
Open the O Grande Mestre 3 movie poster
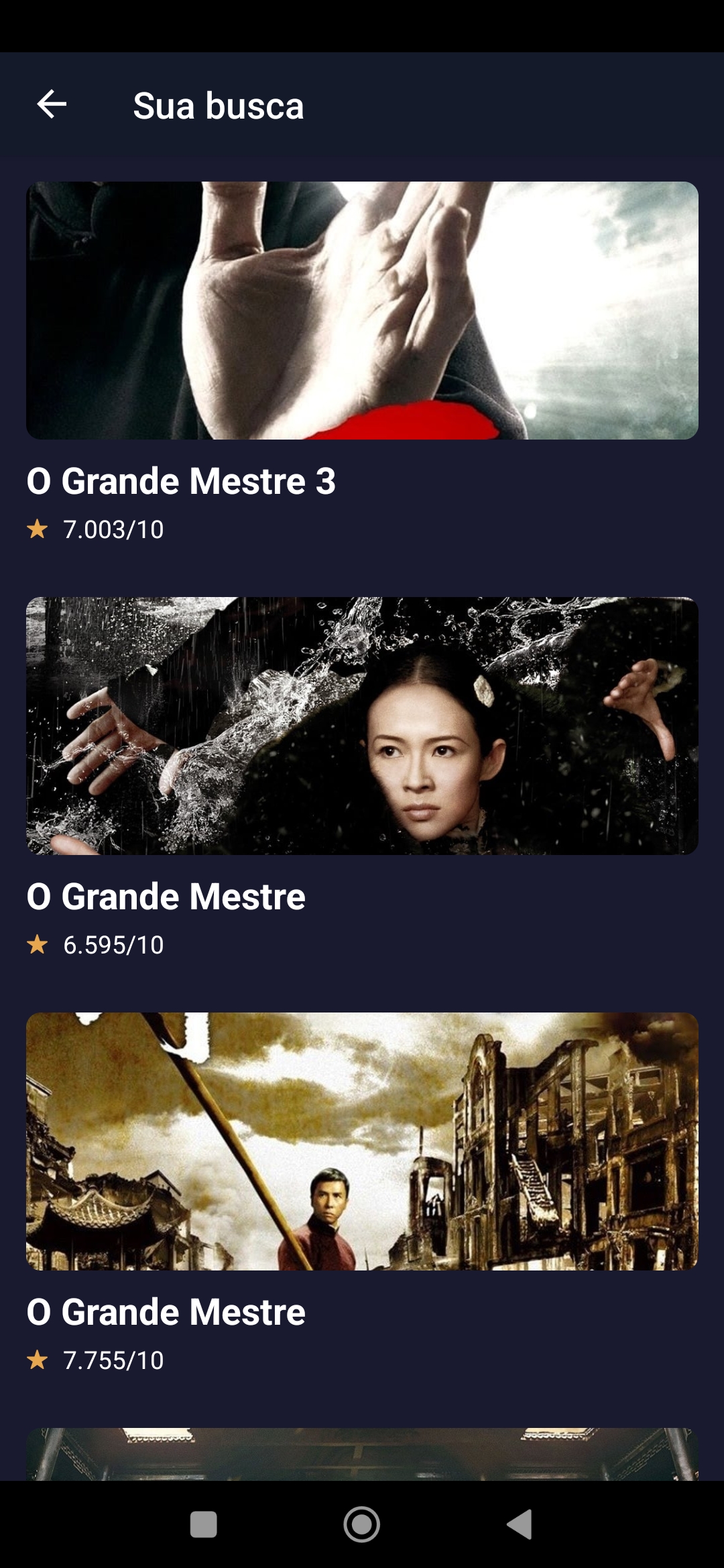click(x=362, y=310)
